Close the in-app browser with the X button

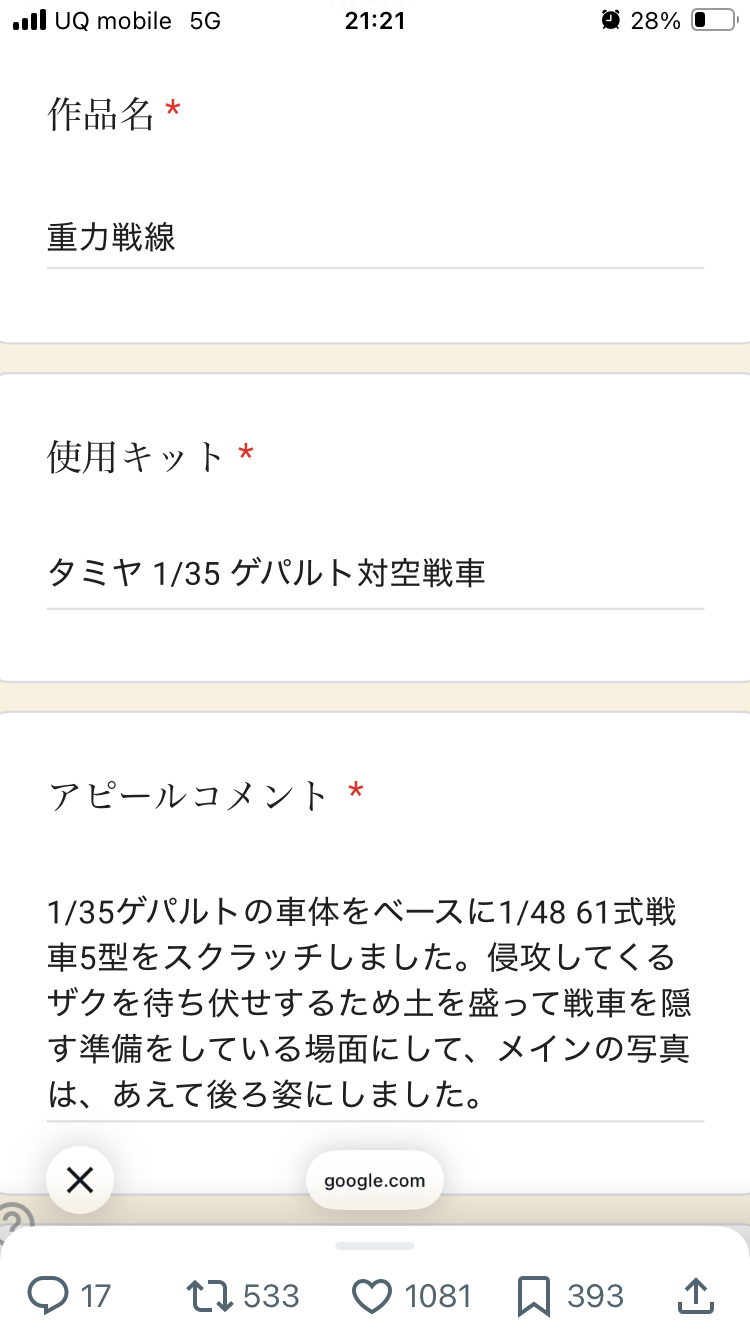pos(79,1180)
